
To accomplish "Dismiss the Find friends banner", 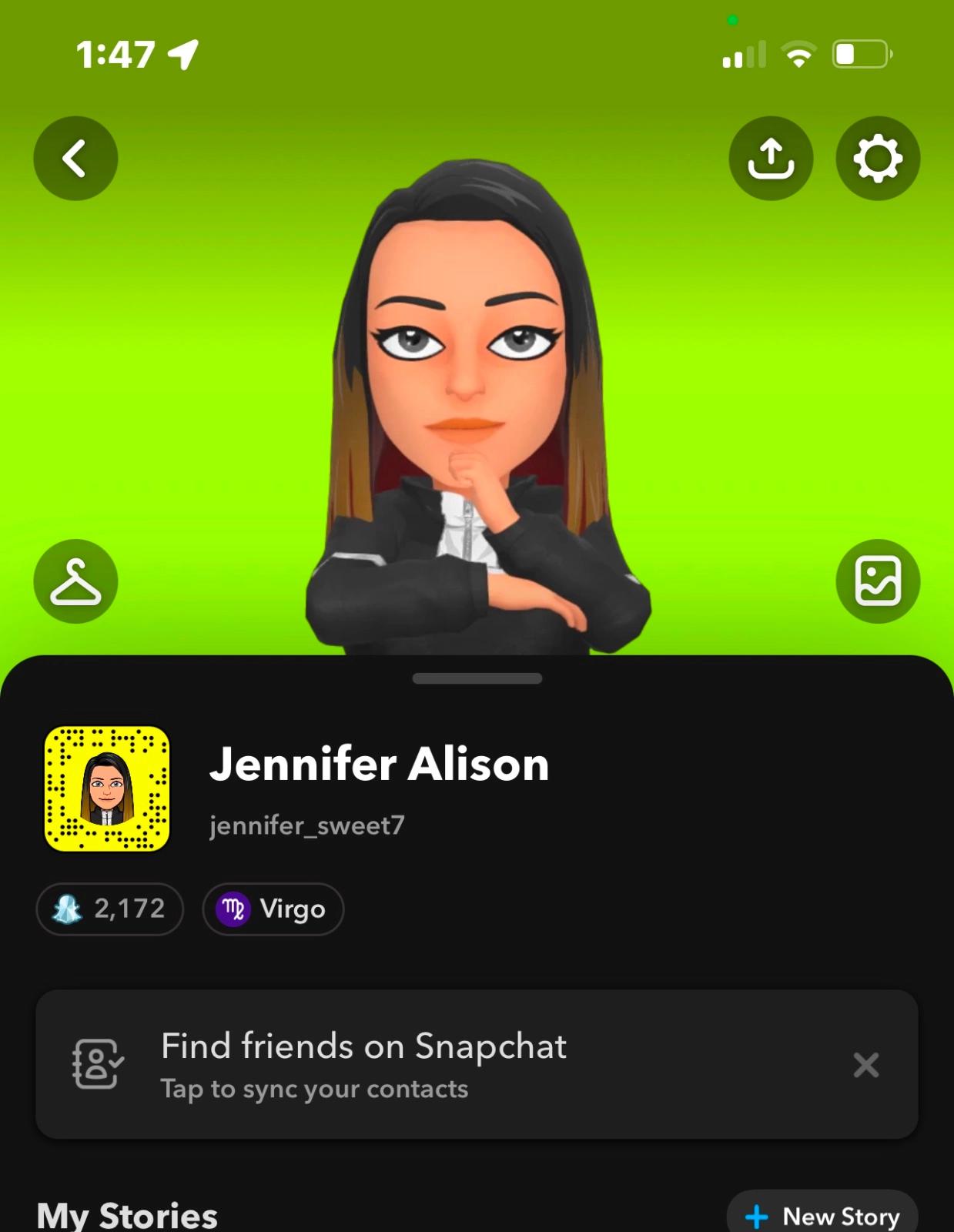I will coord(866,1065).
